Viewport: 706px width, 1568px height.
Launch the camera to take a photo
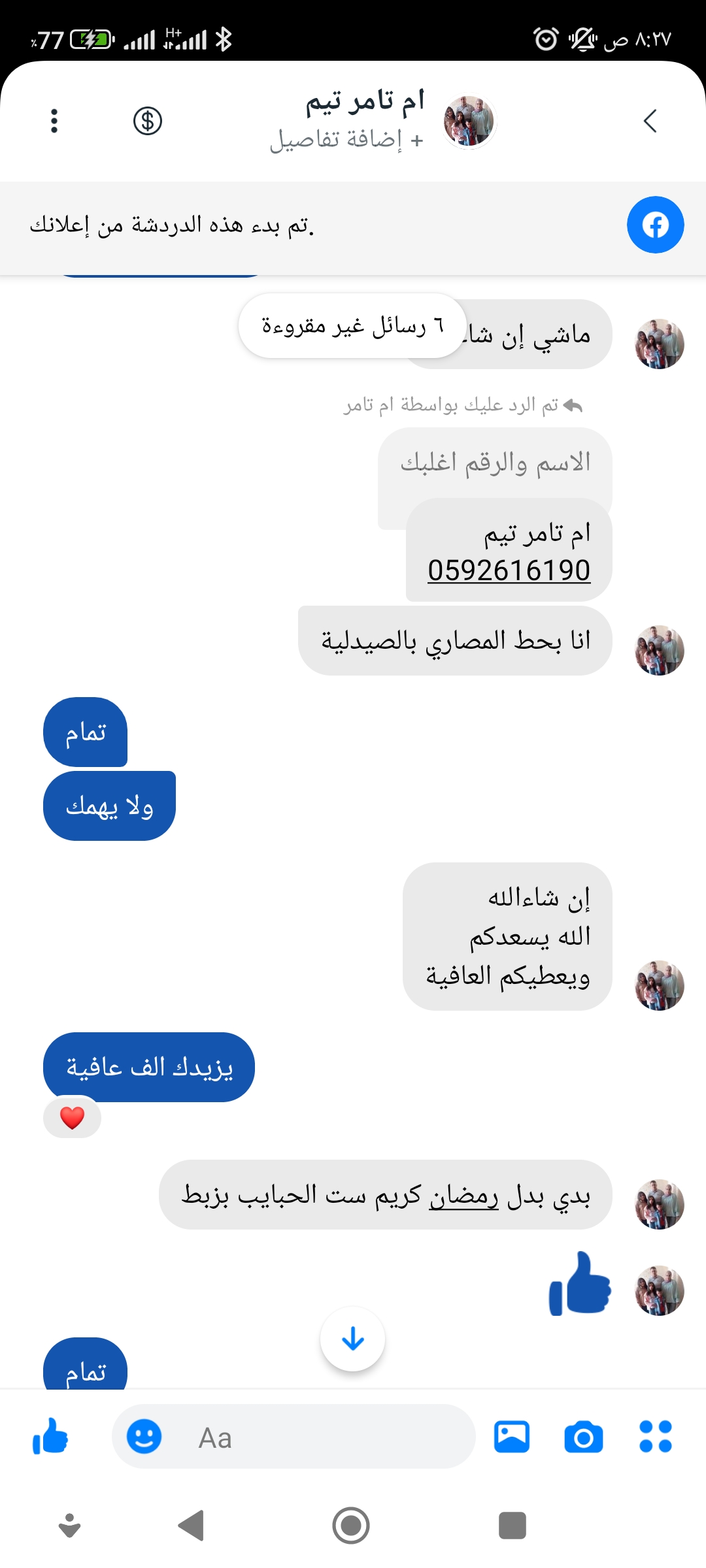[583, 1437]
